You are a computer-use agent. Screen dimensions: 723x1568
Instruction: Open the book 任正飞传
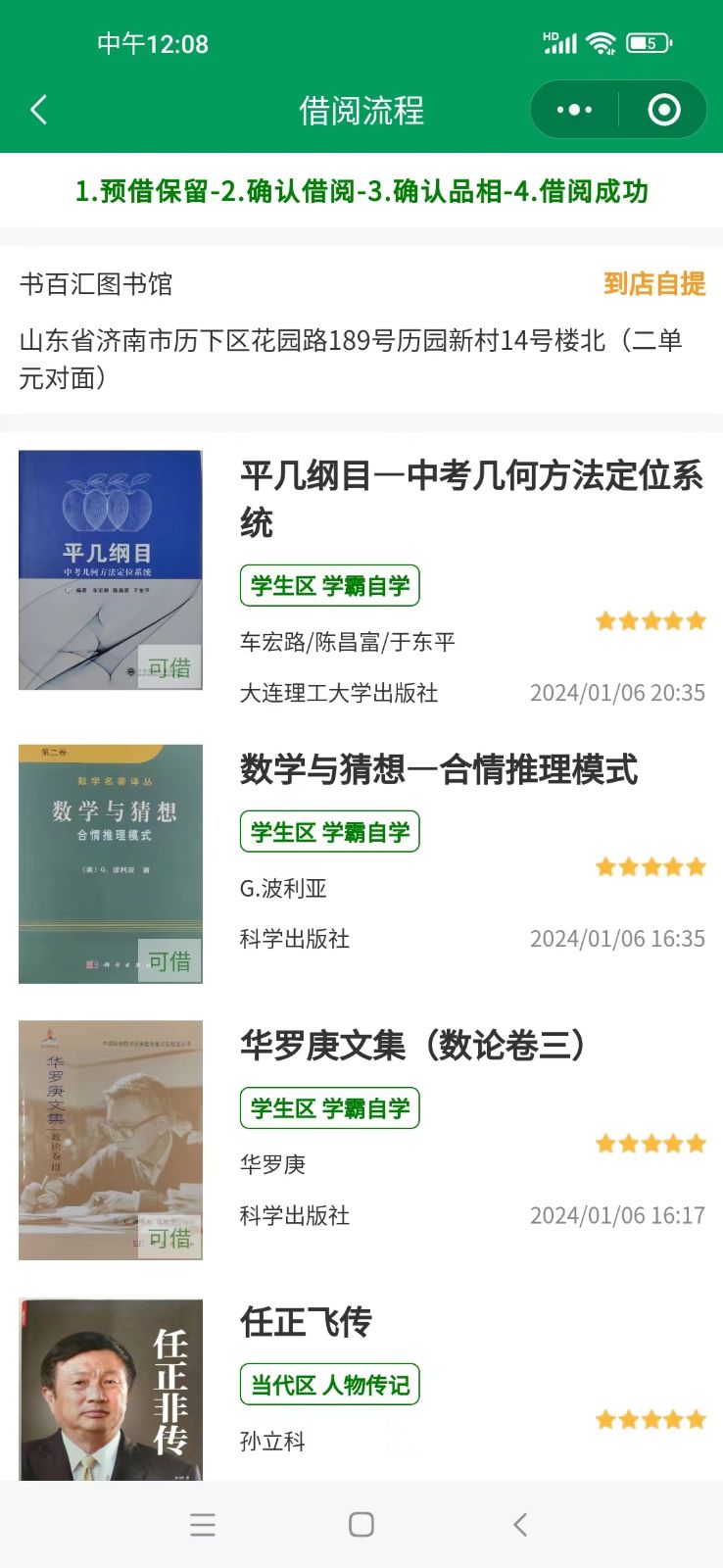pyautogui.click(x=307, y=1322)
